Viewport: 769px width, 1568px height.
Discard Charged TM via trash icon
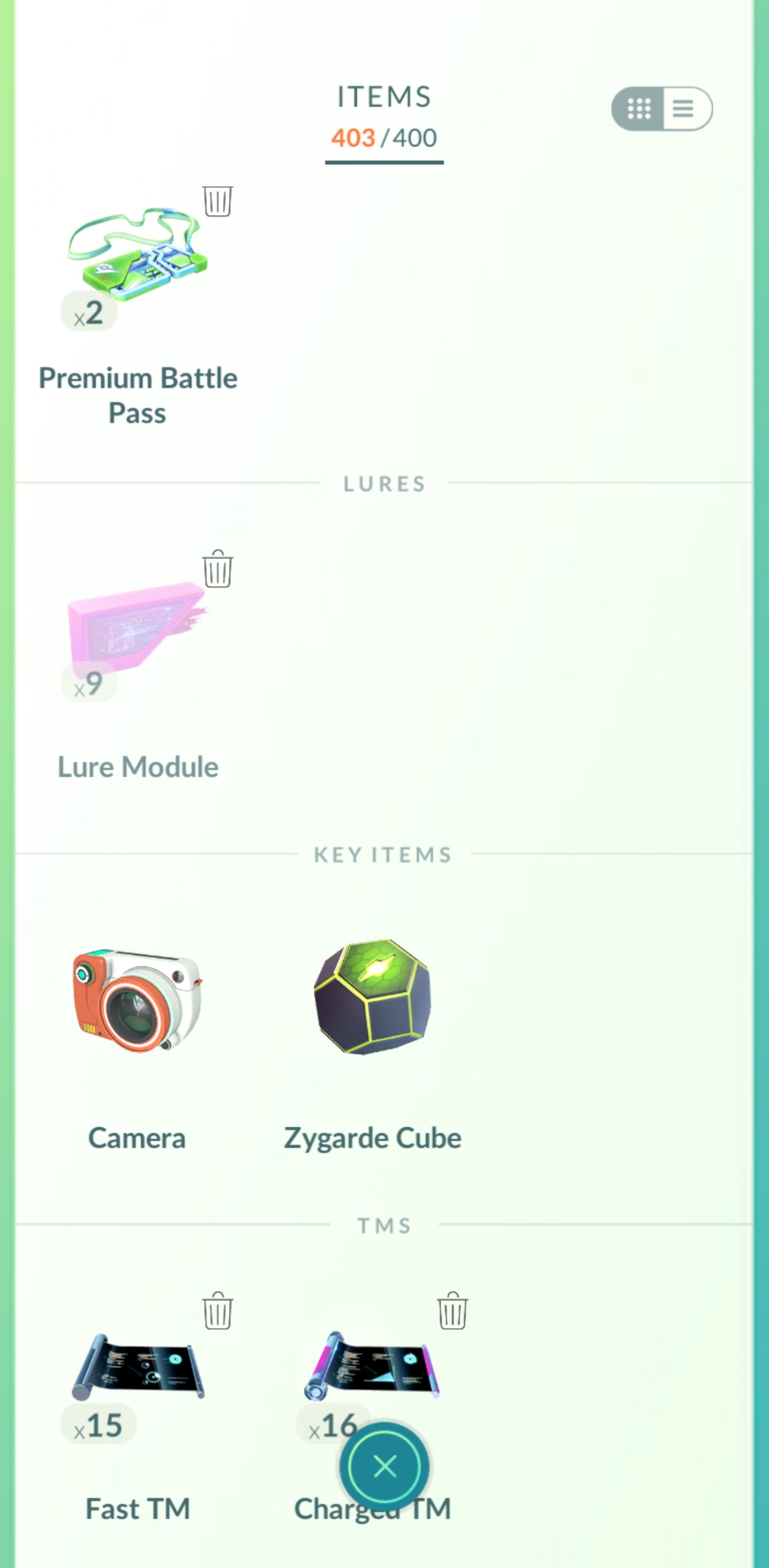[x=452, y=1311]
